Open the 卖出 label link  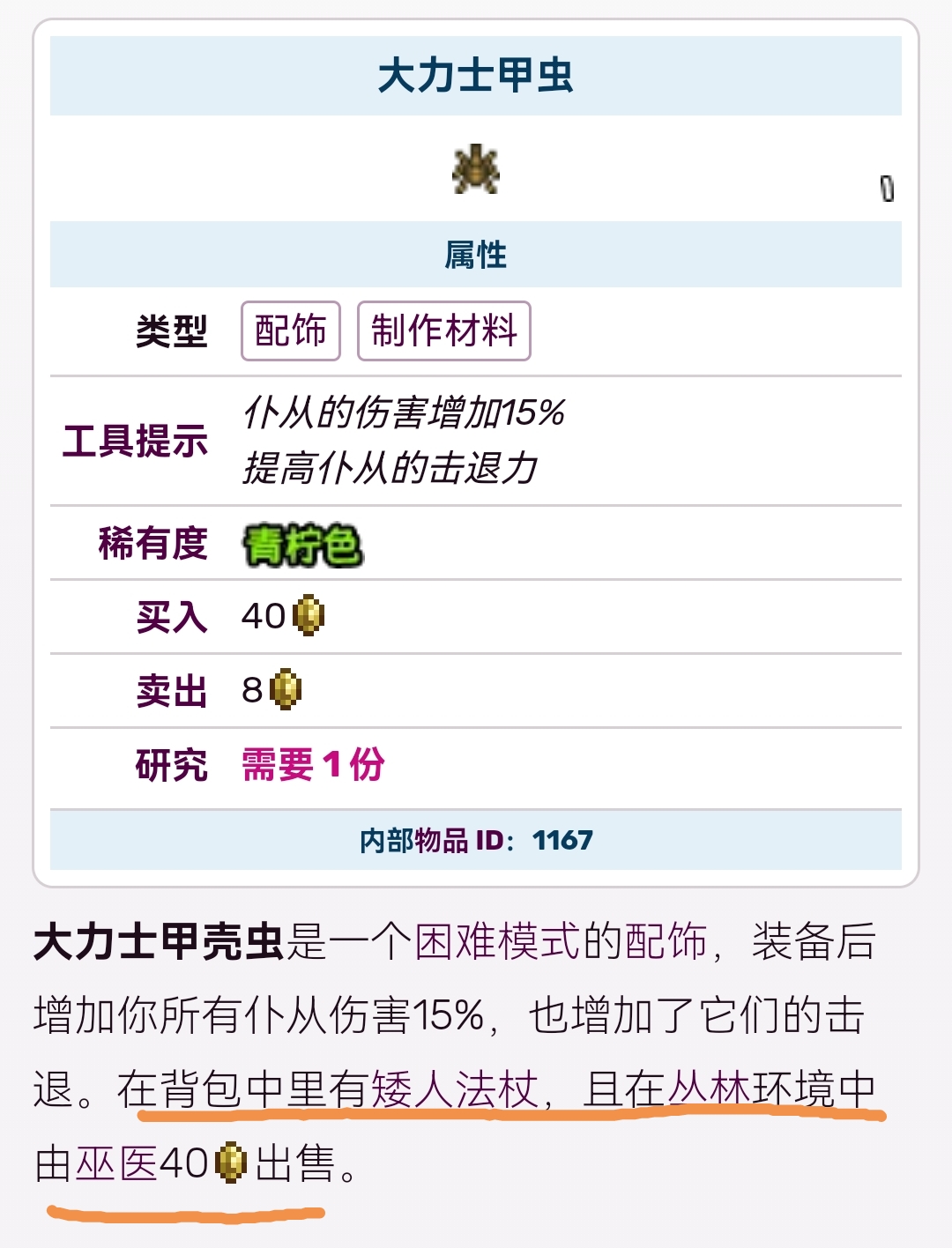[x=171, y=691]
